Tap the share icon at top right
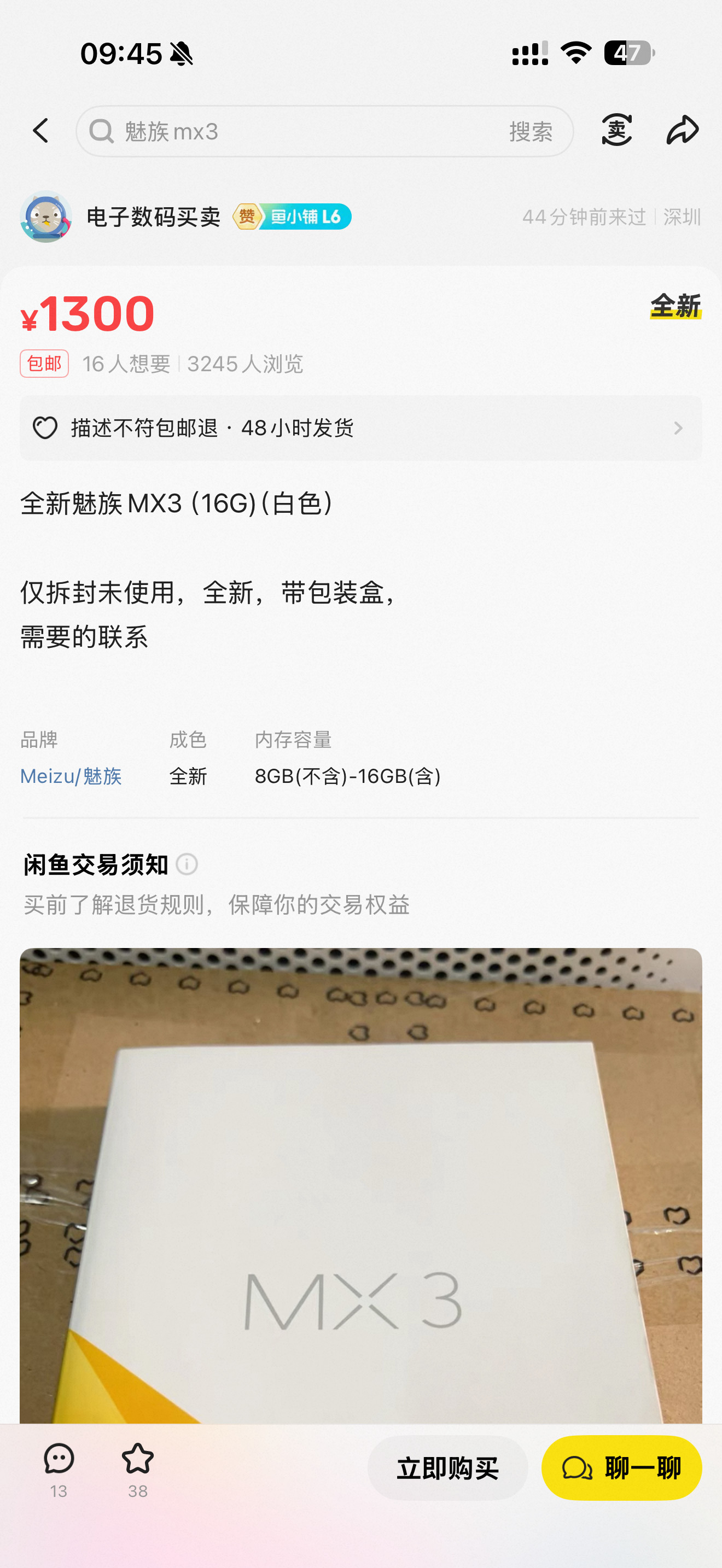 coord(682,130)
